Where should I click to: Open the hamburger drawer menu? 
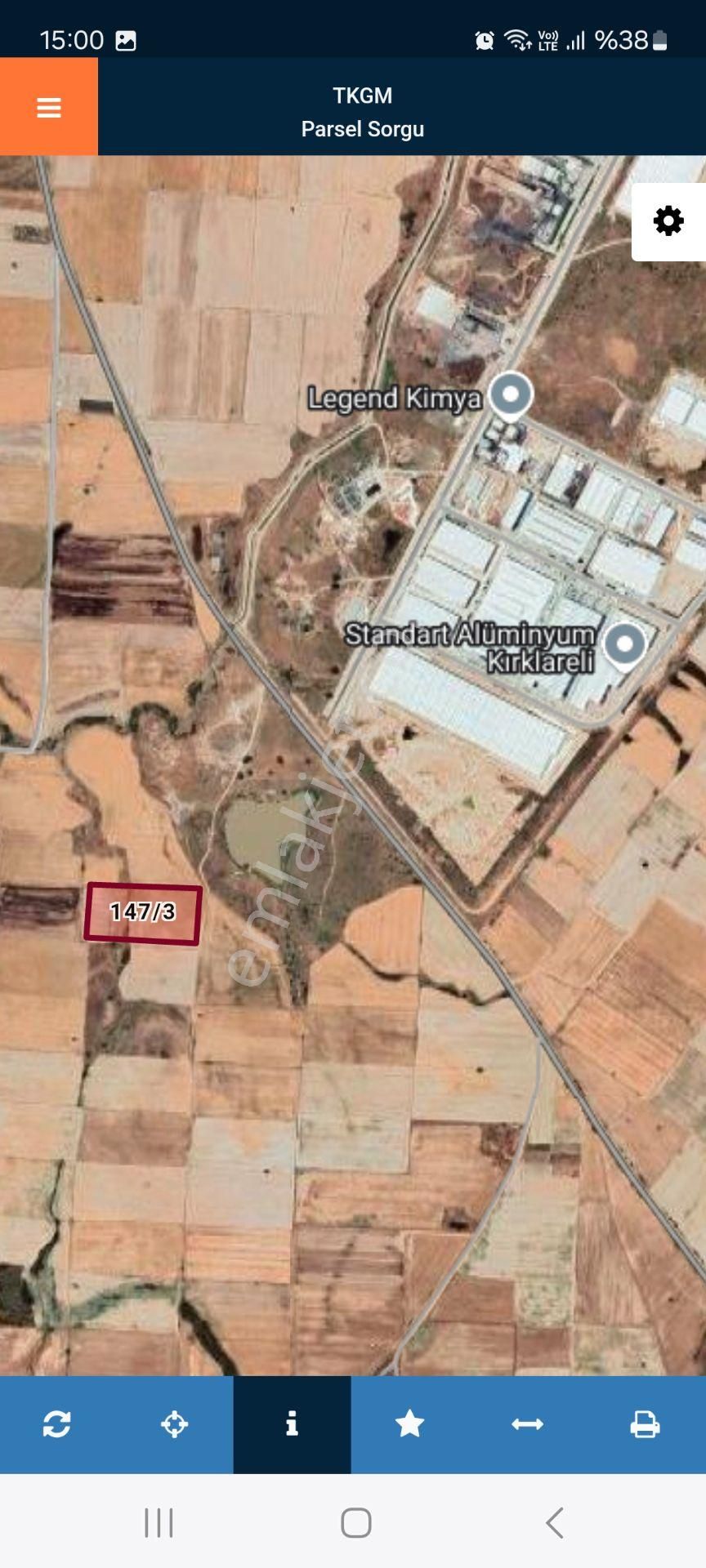coord(49,107)
